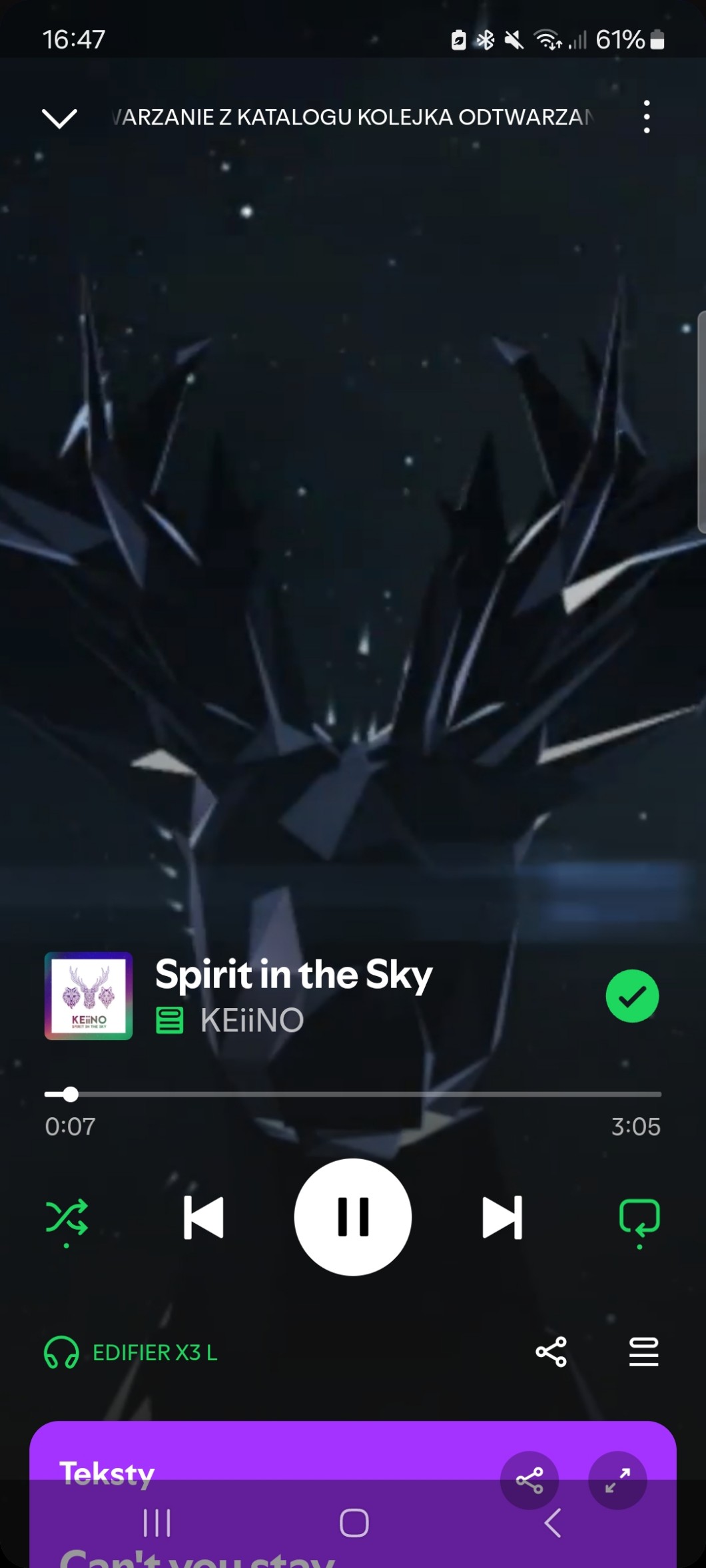Go back using system navigation
Screen dimensions: 706x1568
click(552, 1523)
